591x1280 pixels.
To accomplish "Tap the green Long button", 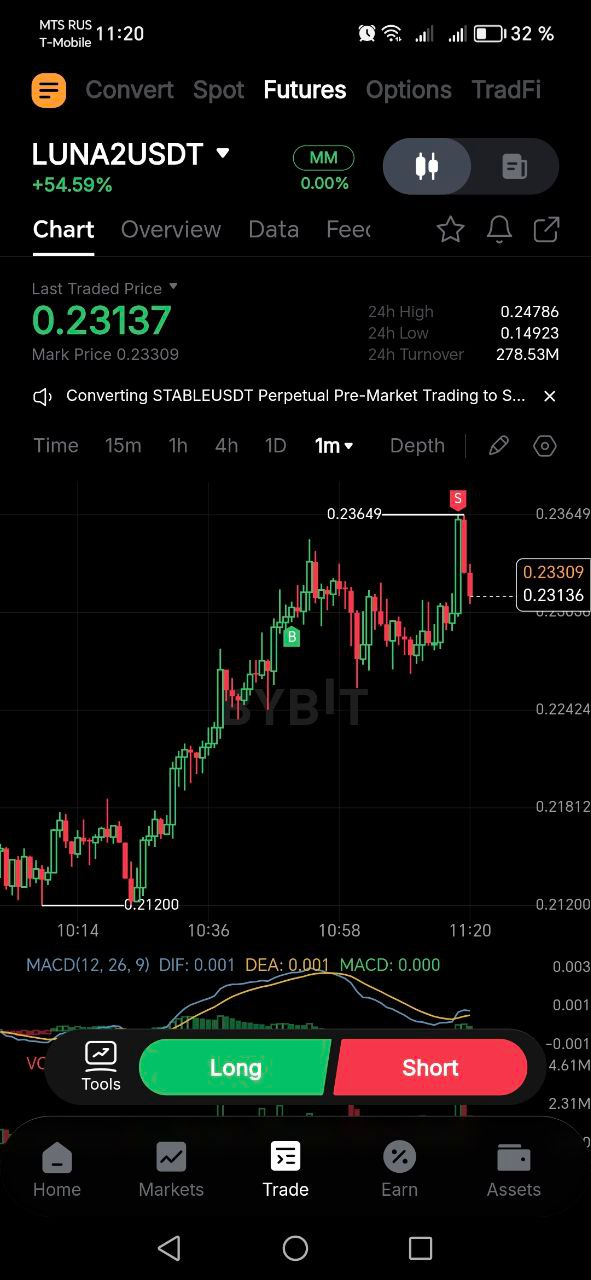I will click(x=235, y=1068).
